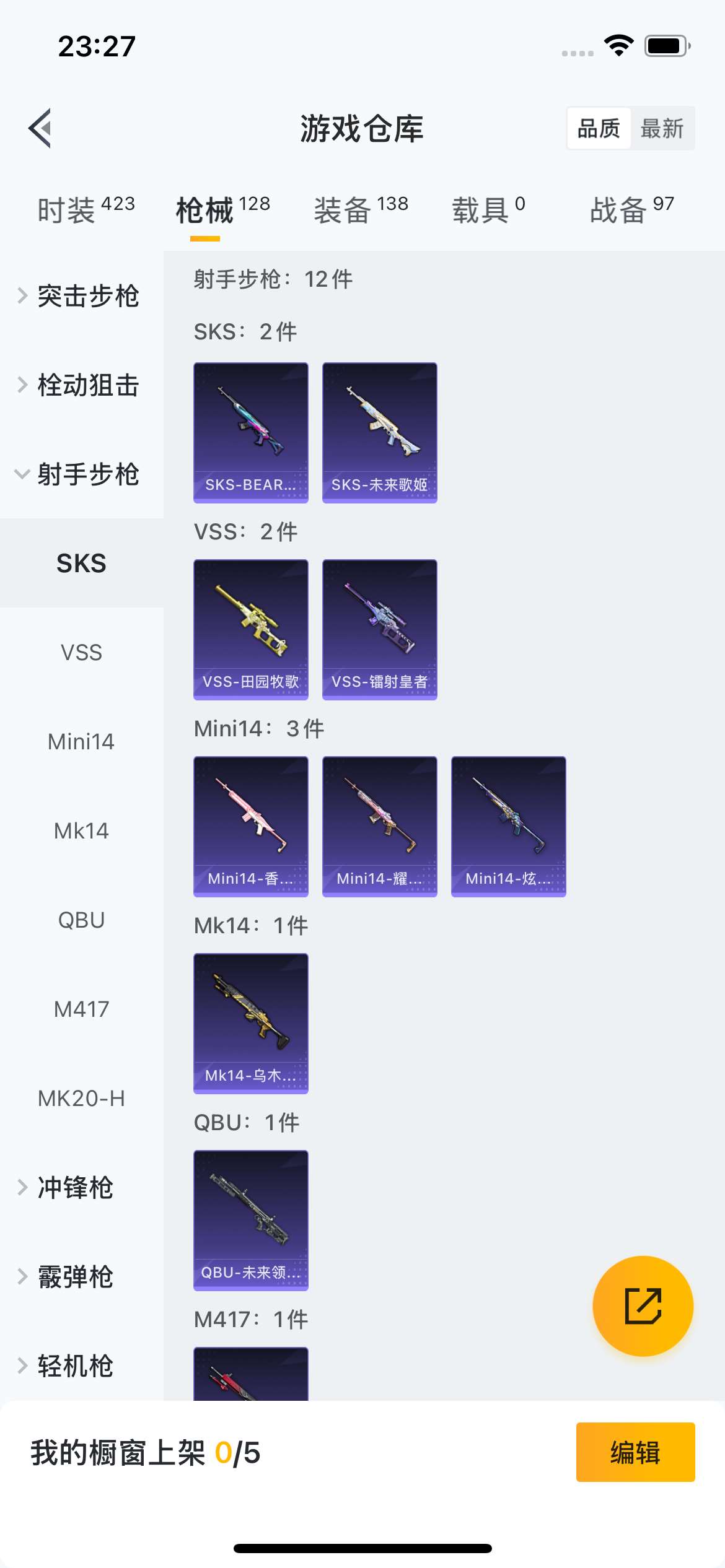The height and width of the screenshot is (1568, 725).
Task: Select MK20-H in the sidebar
Action: coord(81,1099)
